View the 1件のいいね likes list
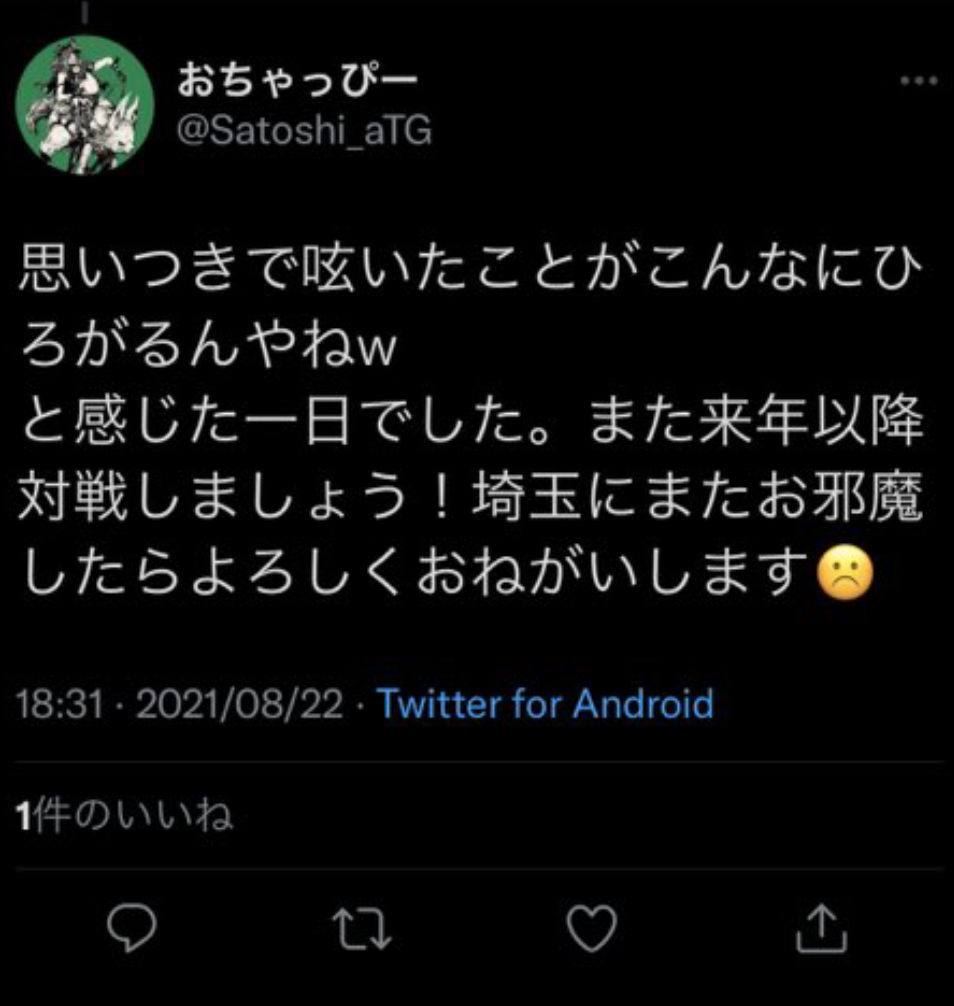 [x=124, y=815]
